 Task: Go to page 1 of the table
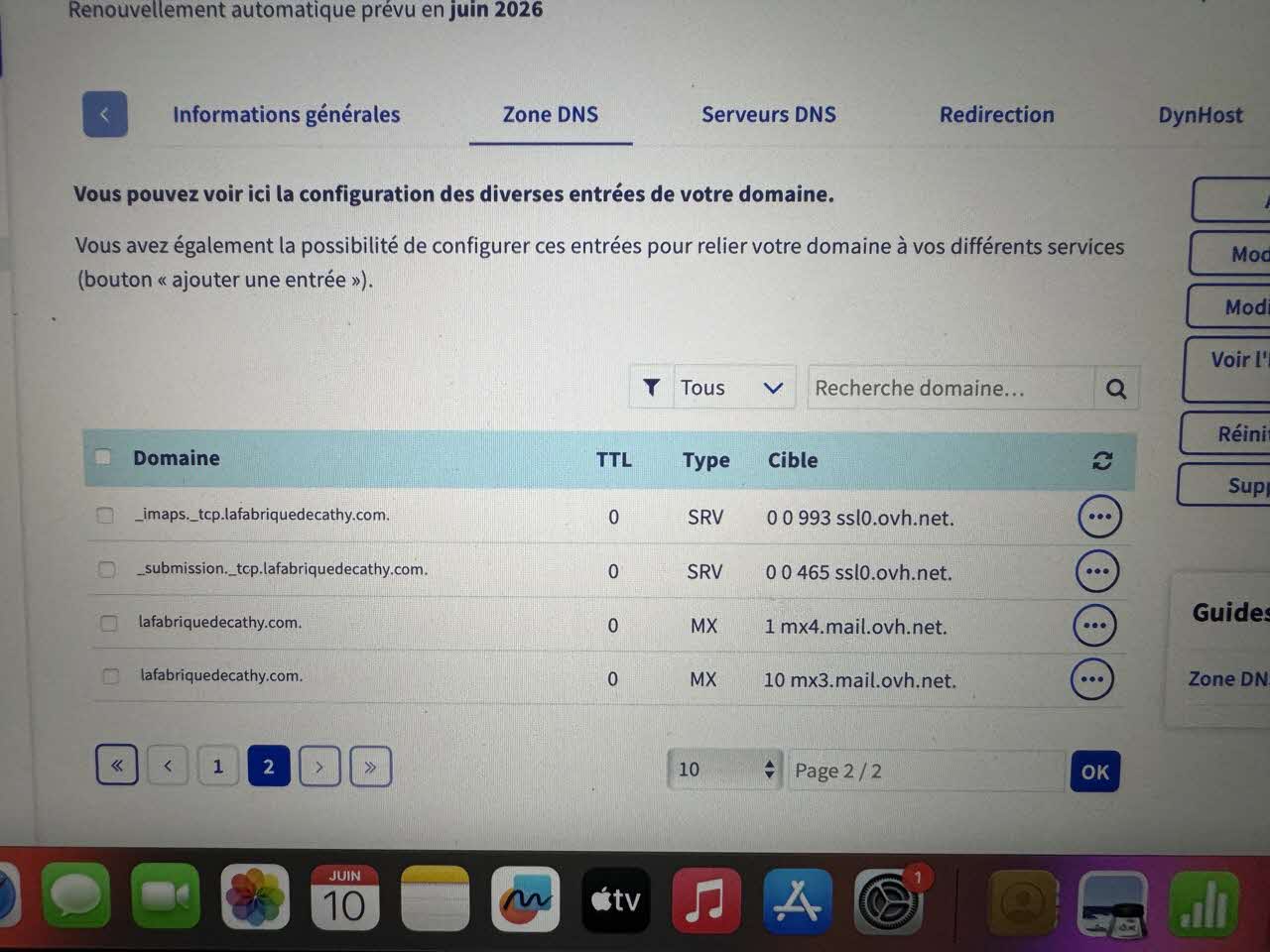tap(217, 766)
